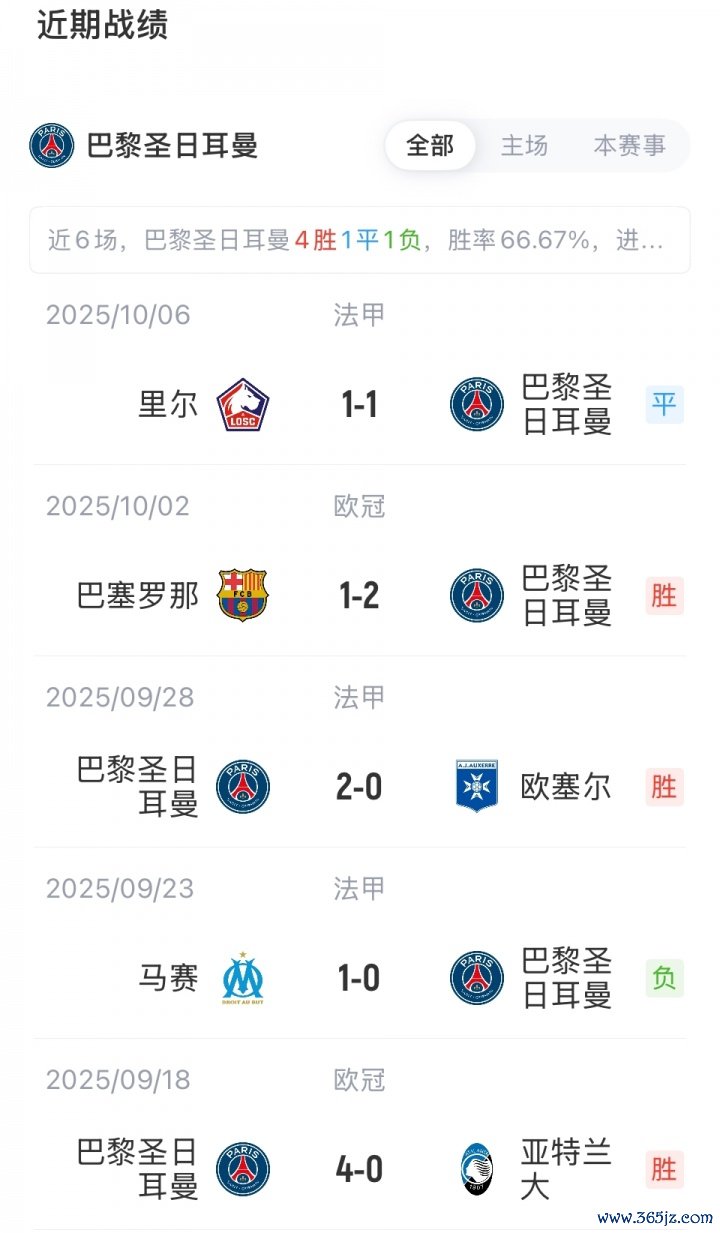Open the 巴塞罗那 1-2 巴黎圣日耳曼 match

coord(360,596)
